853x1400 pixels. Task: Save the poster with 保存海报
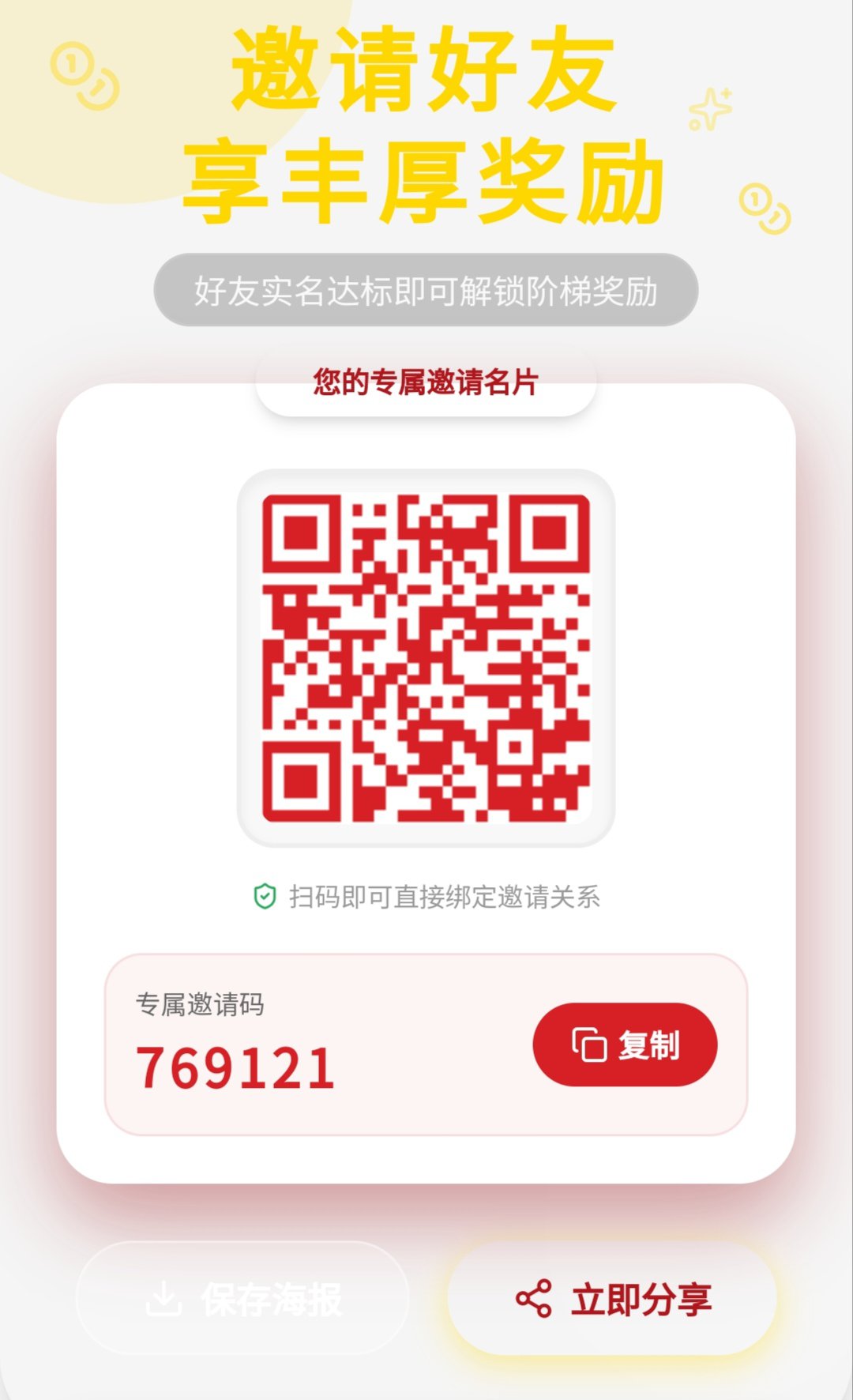click(x=242, y=1298)
